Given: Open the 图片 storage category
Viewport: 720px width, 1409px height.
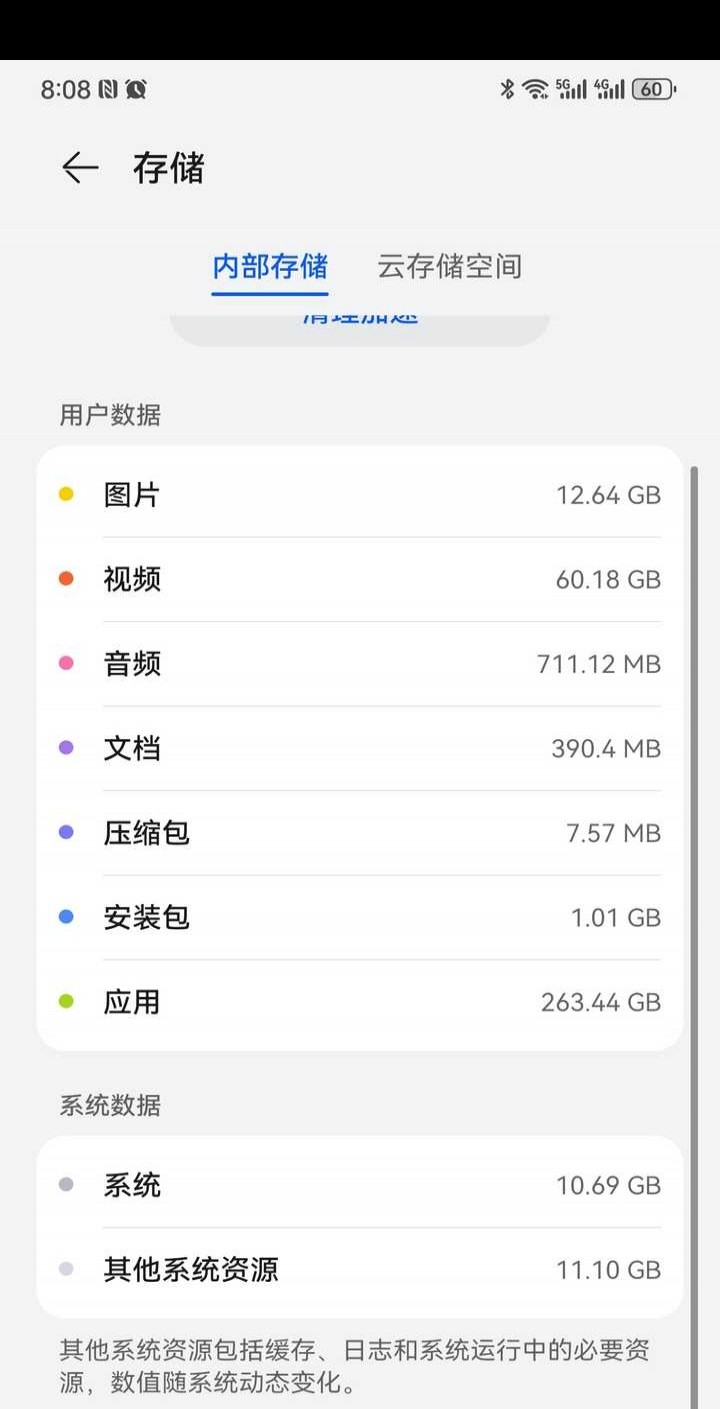Looking at the screenshot, I should (x=360, y=494).
